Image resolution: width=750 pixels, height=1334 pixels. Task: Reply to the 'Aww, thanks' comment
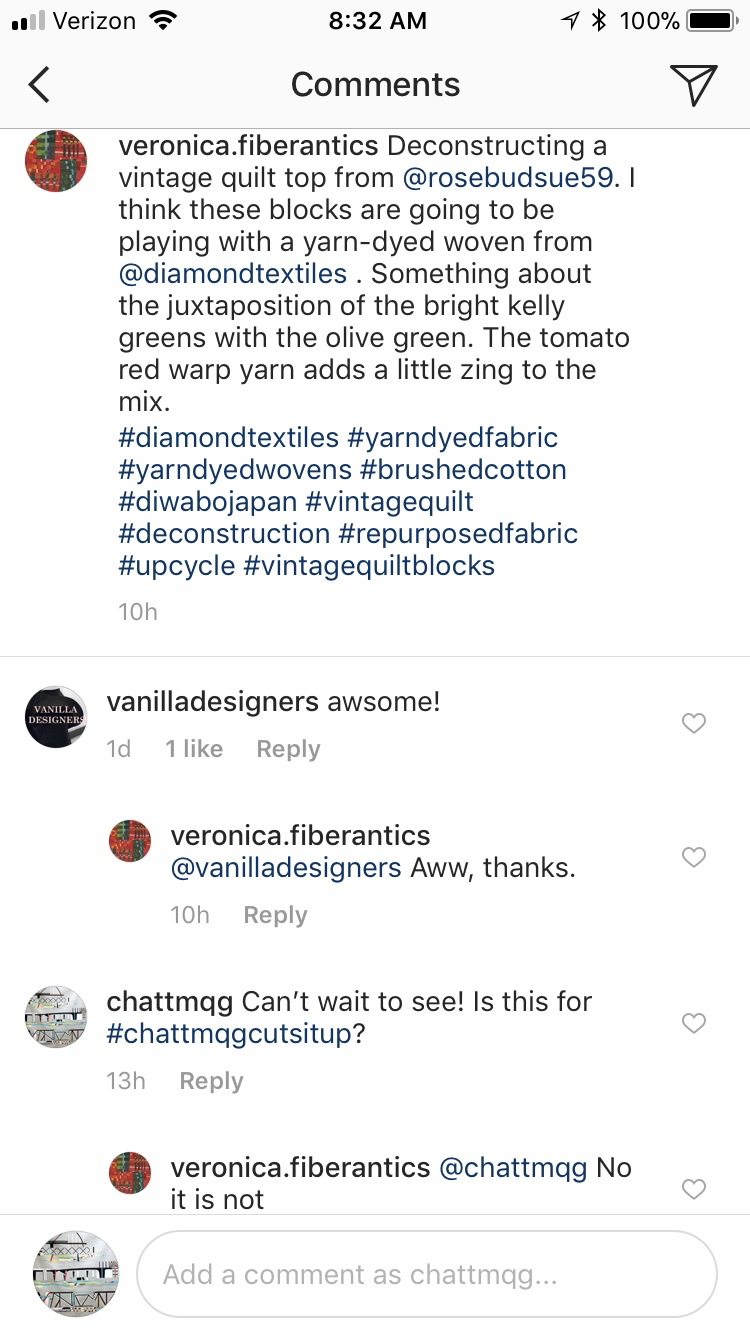pyautogui.click(x=275, y=915)
